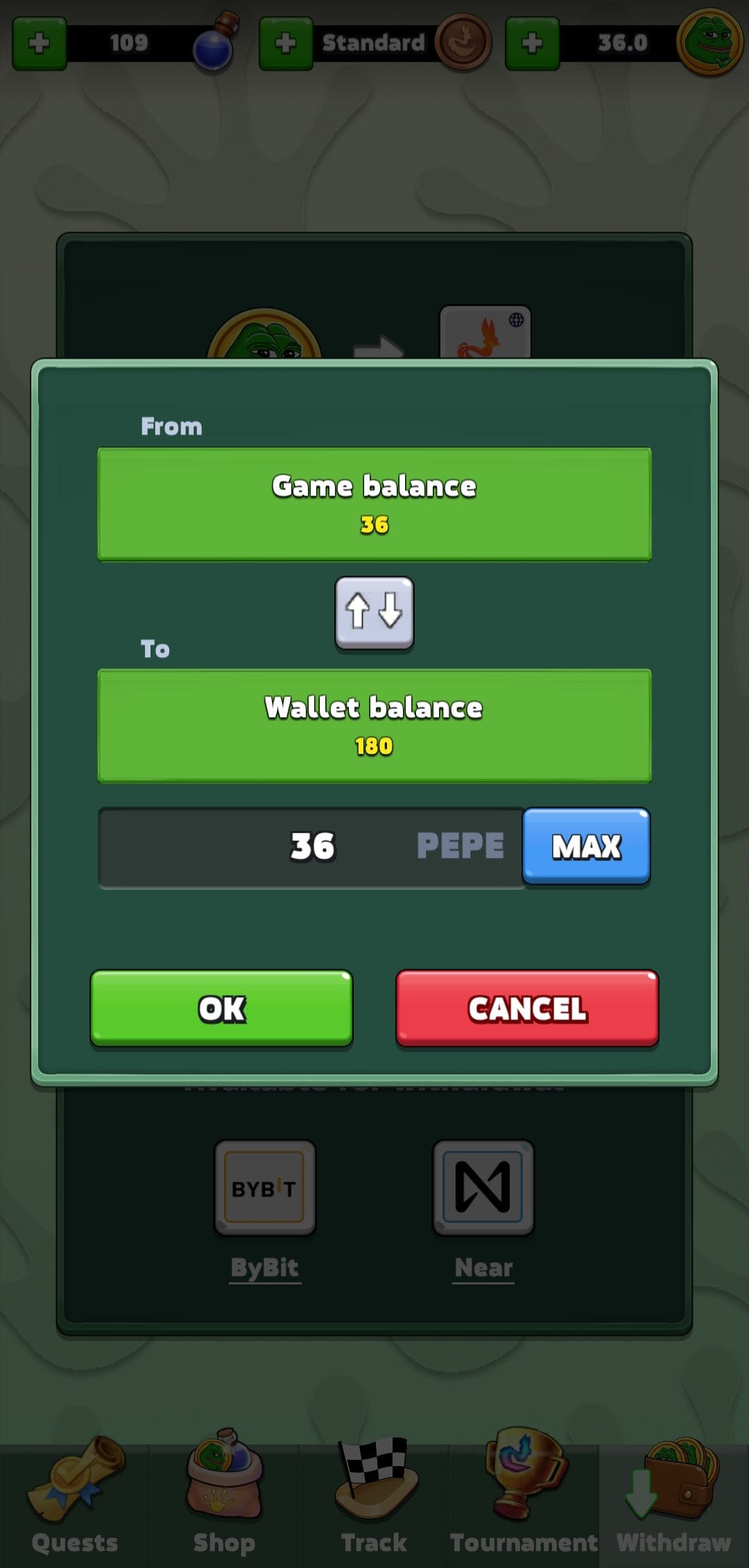Cancel the transfer dialog
Screen dimensions: 749x1568
tap(527, 1008)
